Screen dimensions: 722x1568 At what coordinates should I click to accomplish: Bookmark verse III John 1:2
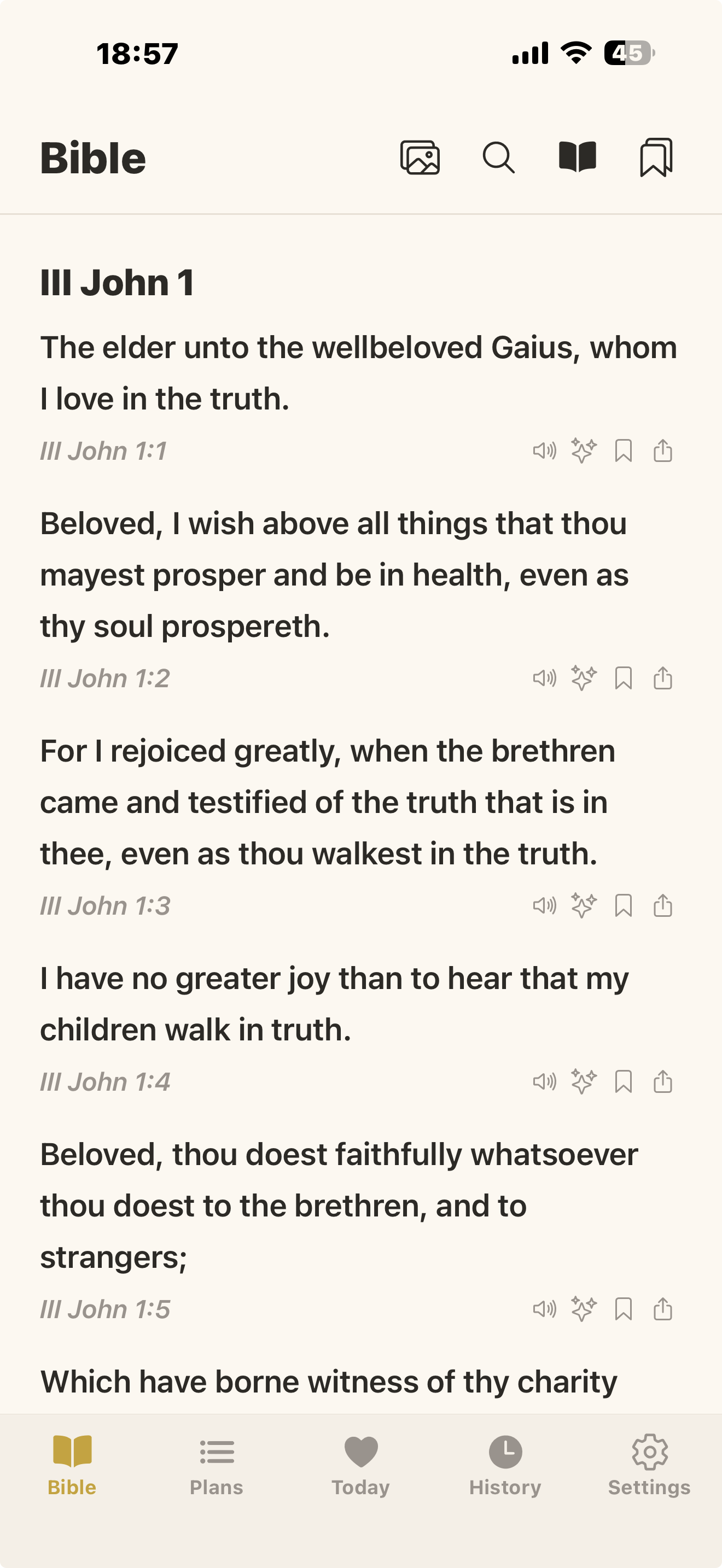(624, 678)
